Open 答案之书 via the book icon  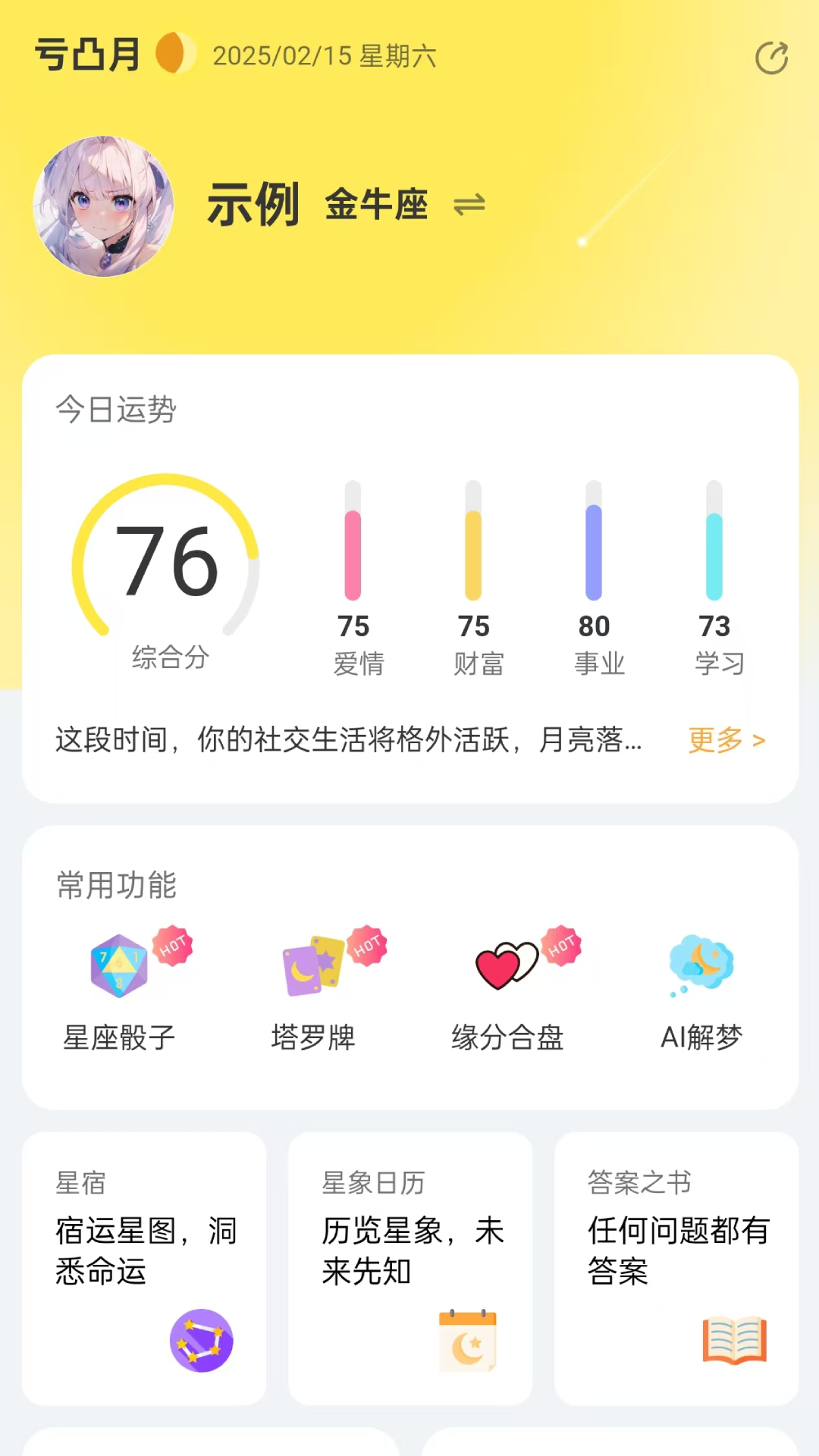(733, 1341)
